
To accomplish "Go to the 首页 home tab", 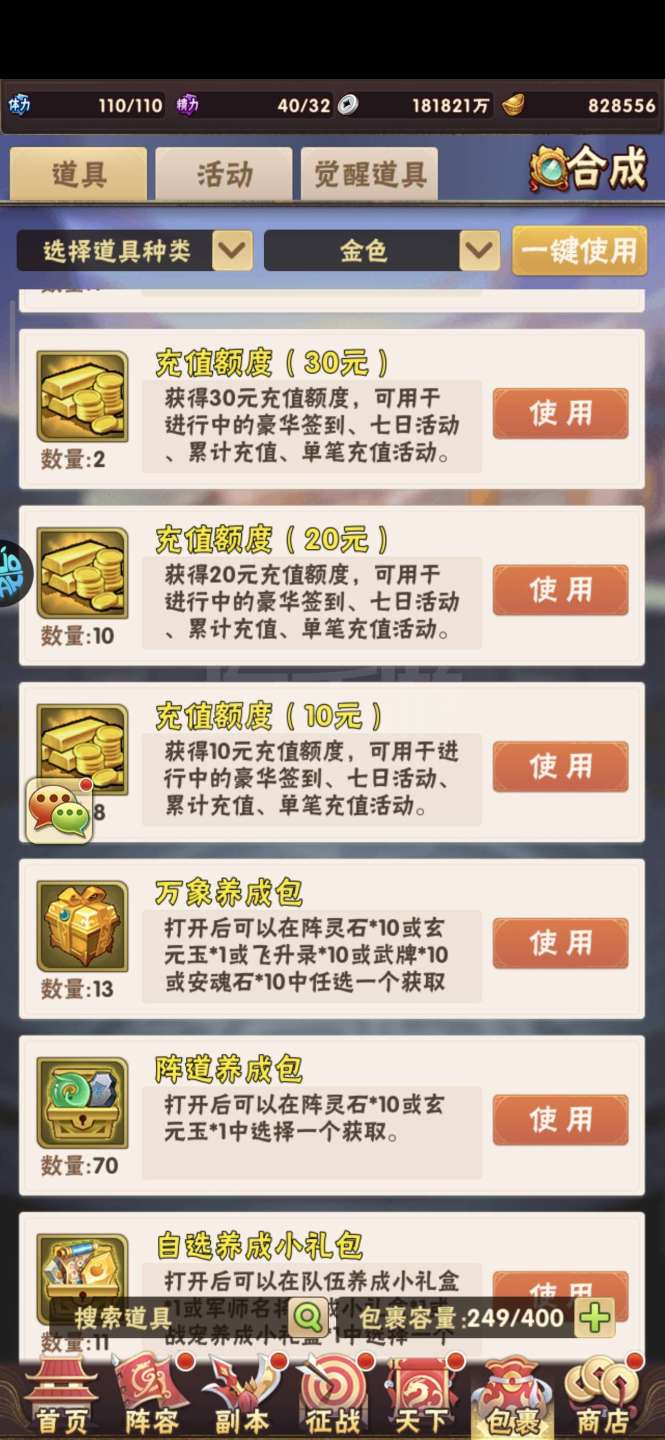I will pos(62,1397).
